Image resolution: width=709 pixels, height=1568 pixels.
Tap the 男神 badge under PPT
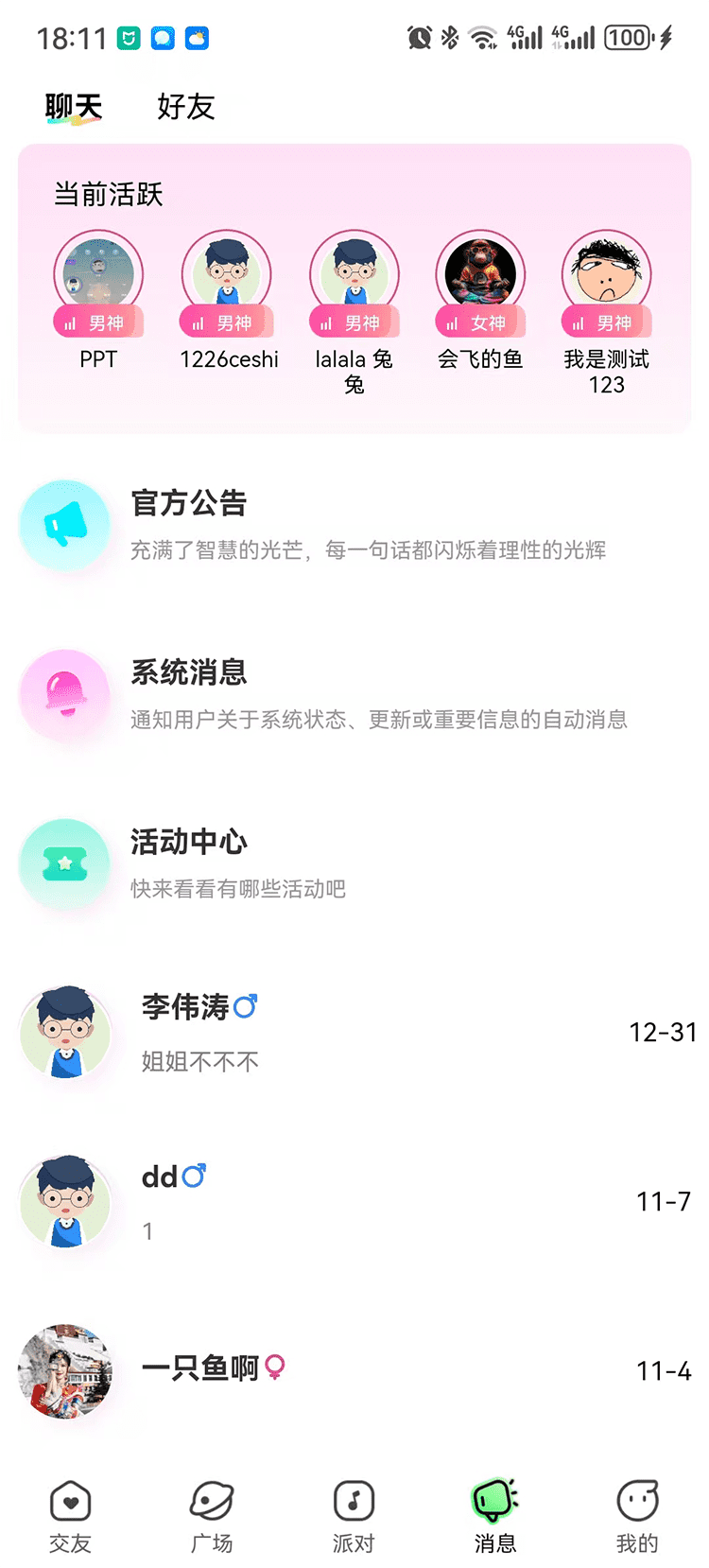pos(98,322)
